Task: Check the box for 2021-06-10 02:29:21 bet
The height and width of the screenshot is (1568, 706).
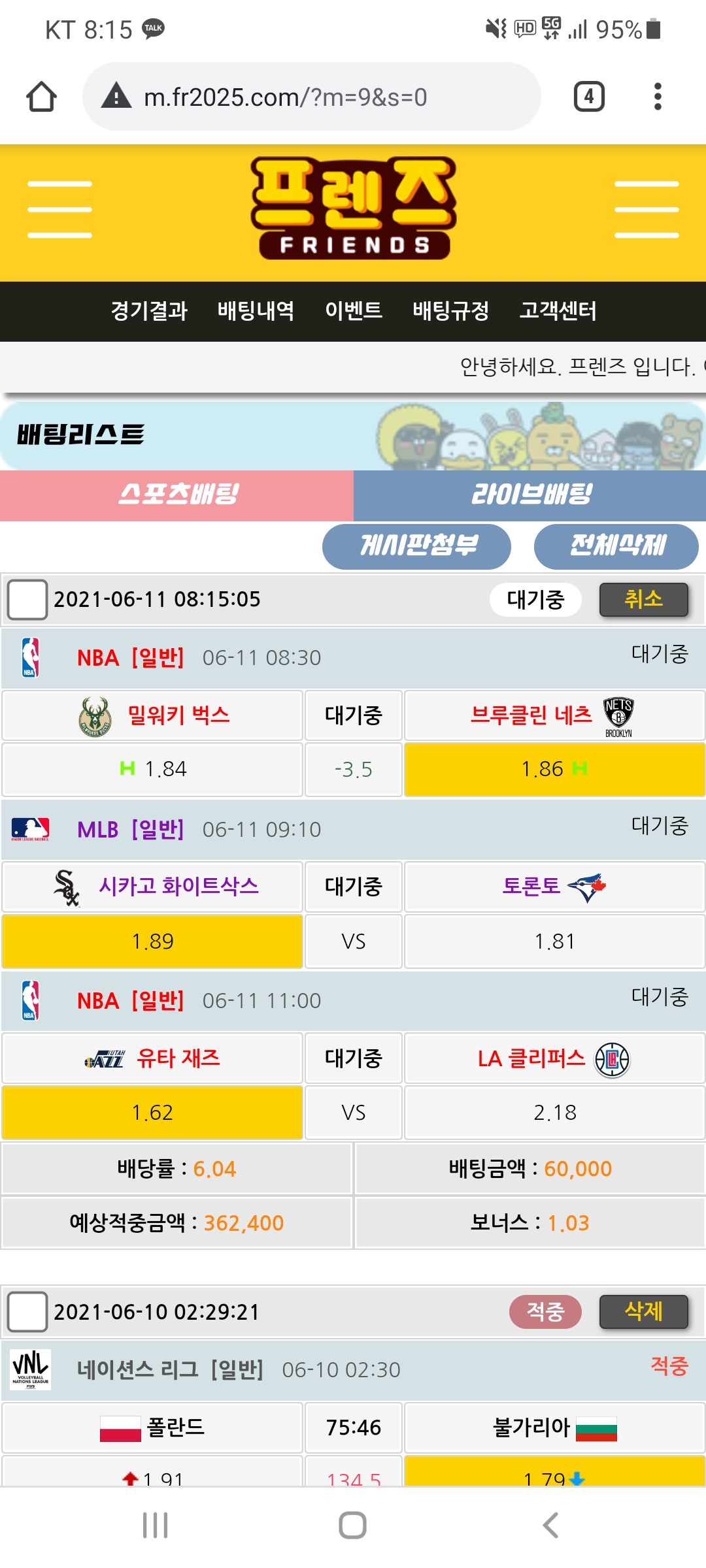Action: [x=27, y=1311]
